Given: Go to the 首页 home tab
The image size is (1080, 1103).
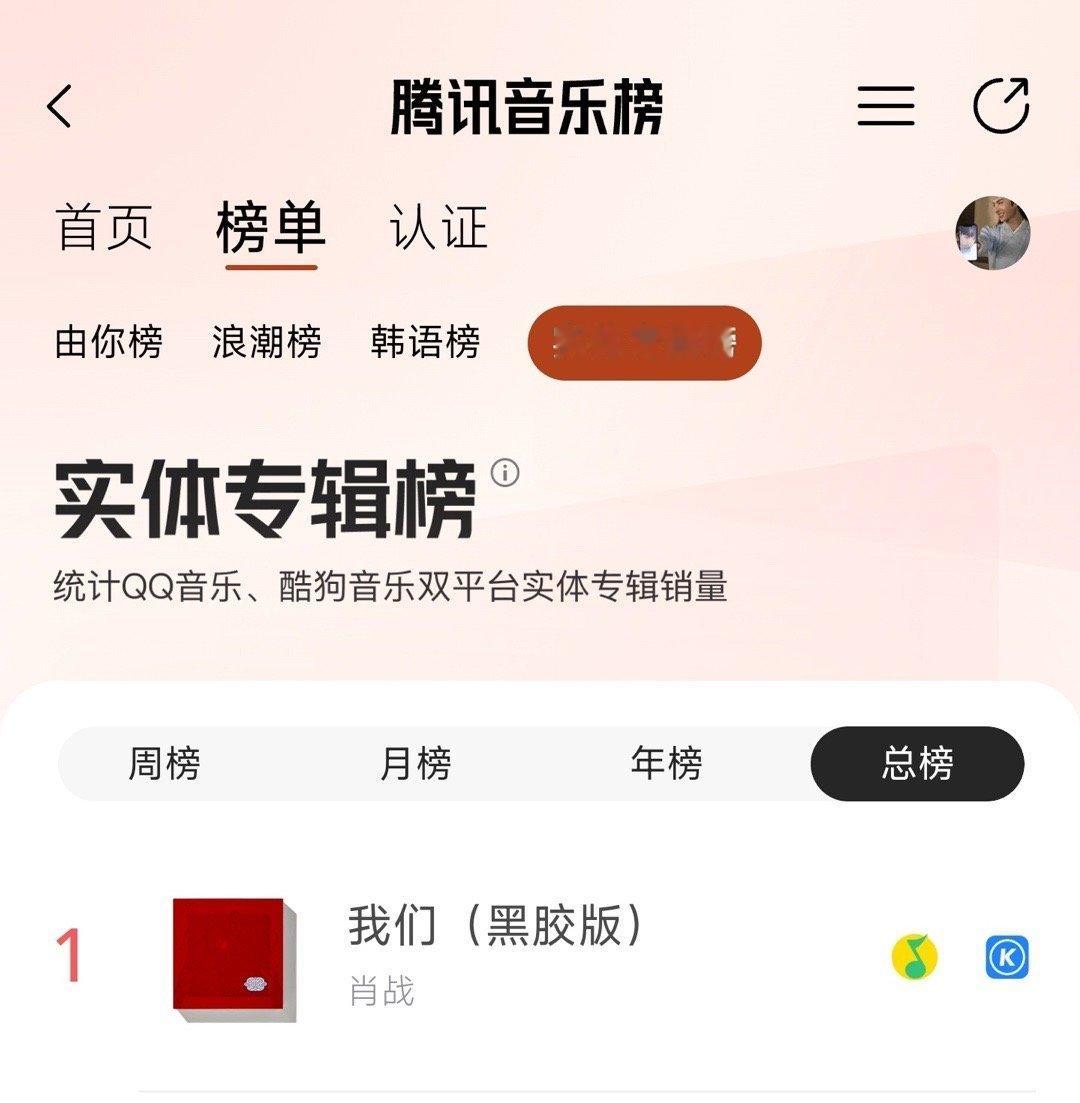Looking at the screenshot, I should [x=102, y=228].
